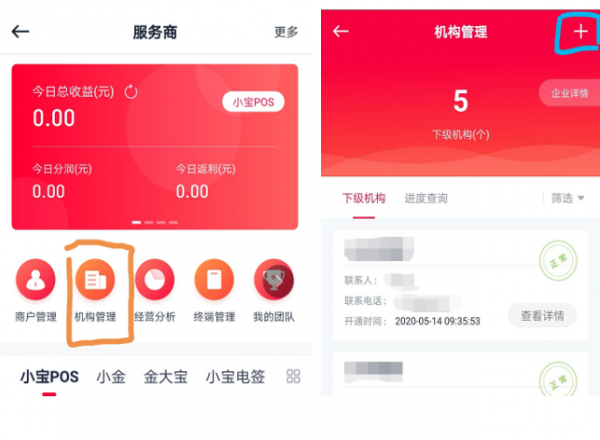Tap the 小宝POS pill on the earnings card

(254, 102)
